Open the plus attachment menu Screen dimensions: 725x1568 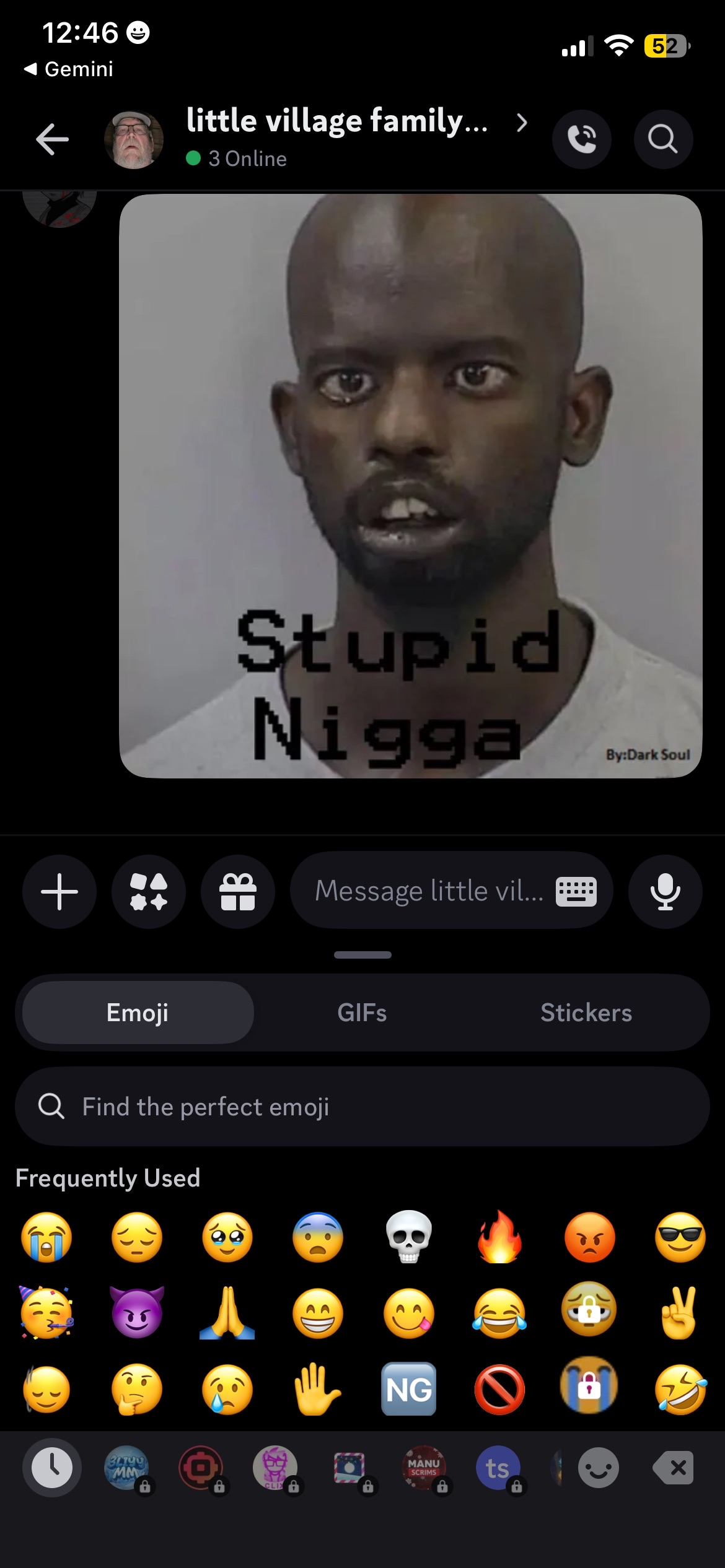pyautogui.click(x=59, y=892)
